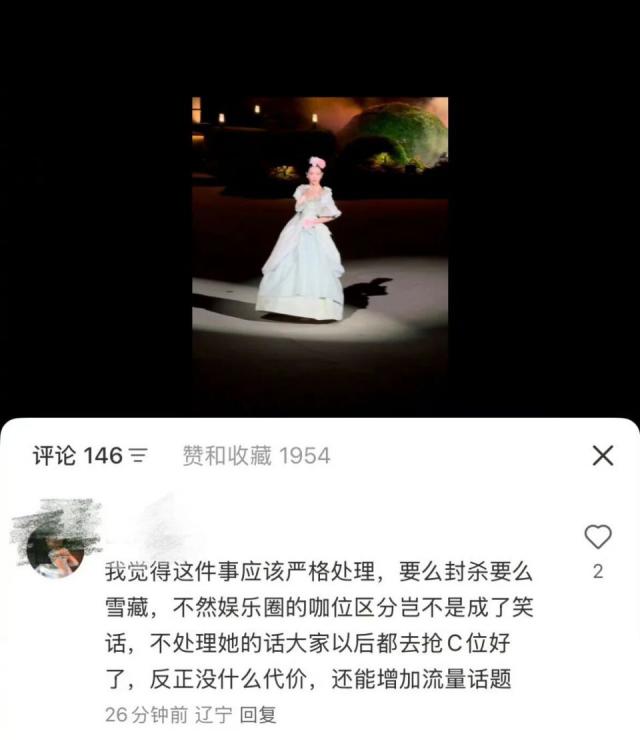
Task: Open the commenter's blurred avatar profile
Action: (54, 550)
